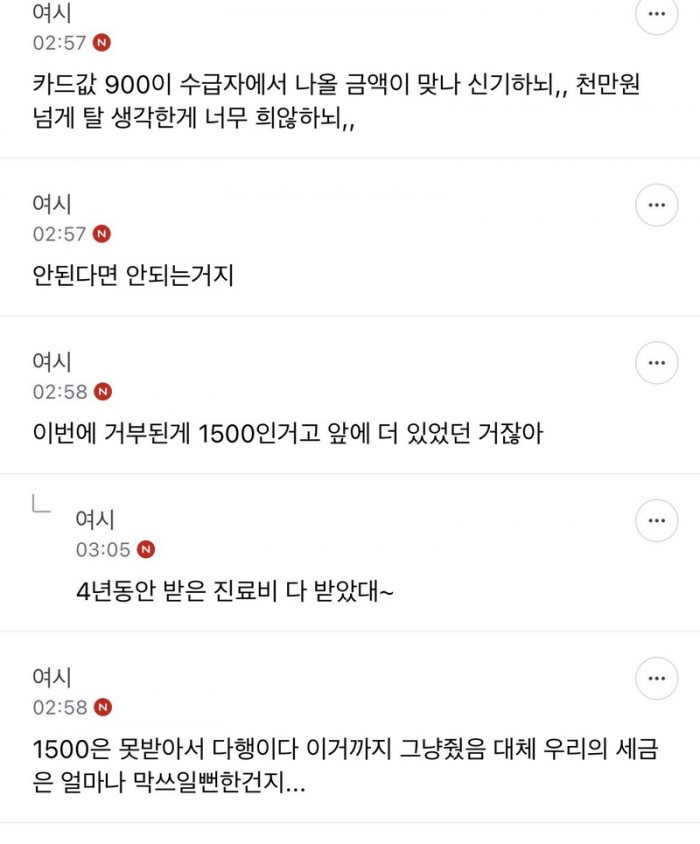Screen dimensions: 700x844
Task: Open more options for the 1500은 못받아서 다행이다 comment
Action: pyautogui.click(x=657, y=678)
